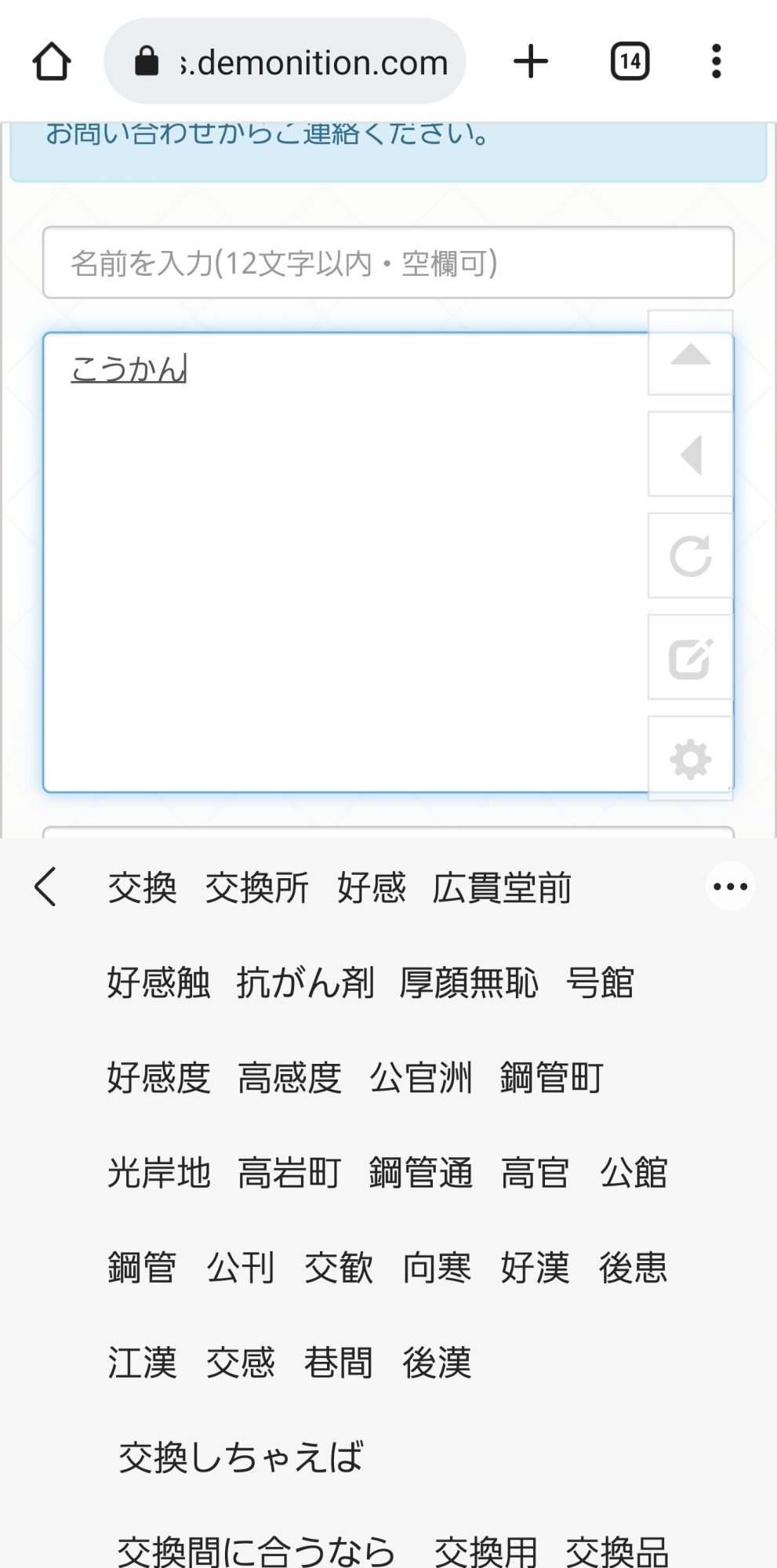Screen dimensions: 777x1568
Task: Go to browser home page
Action: (52, 62)
